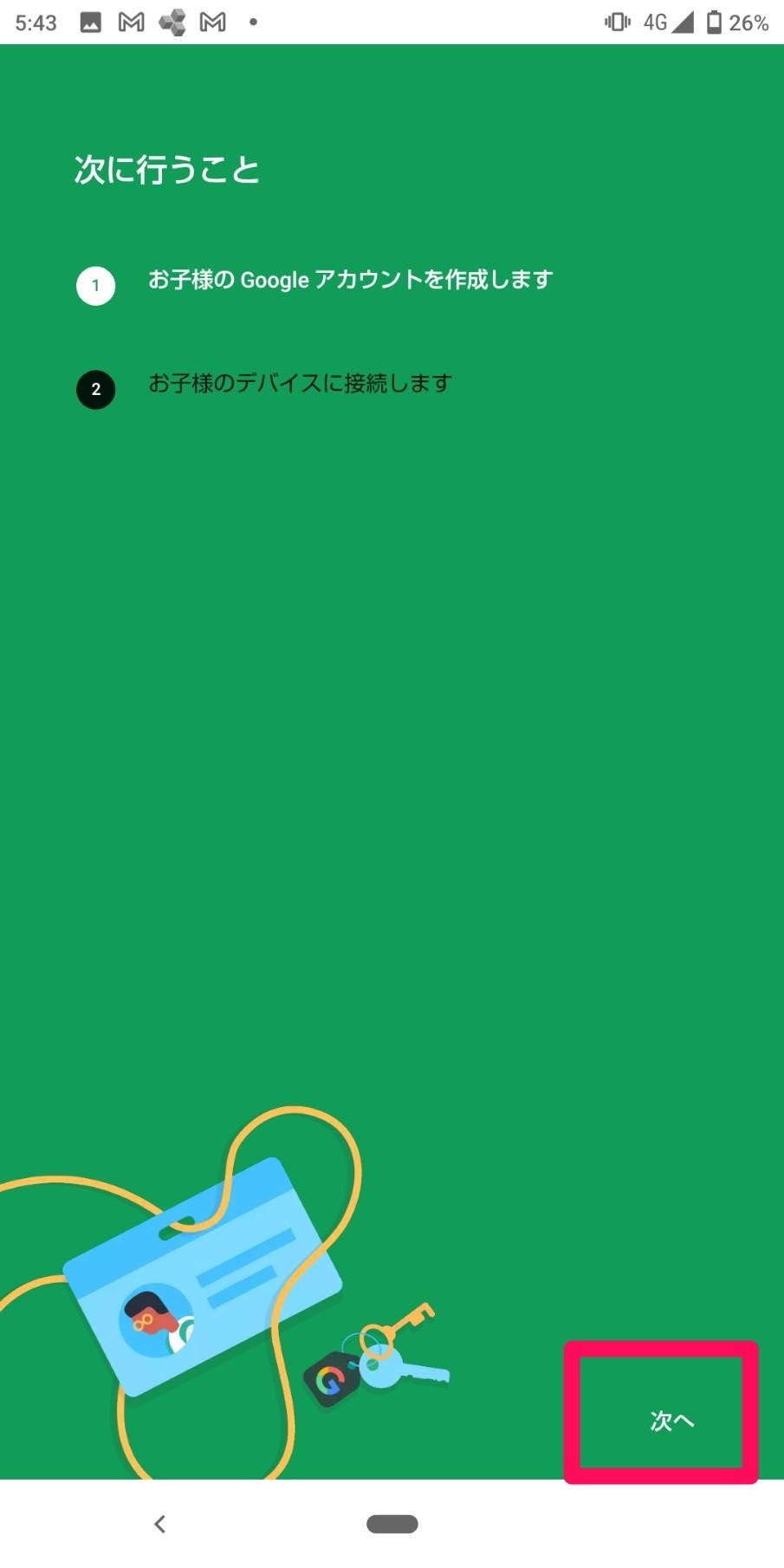This screenshot has width=784, height=1568.
Task: Tap the home pill in navigation bar
Action: coord(392,1524)
